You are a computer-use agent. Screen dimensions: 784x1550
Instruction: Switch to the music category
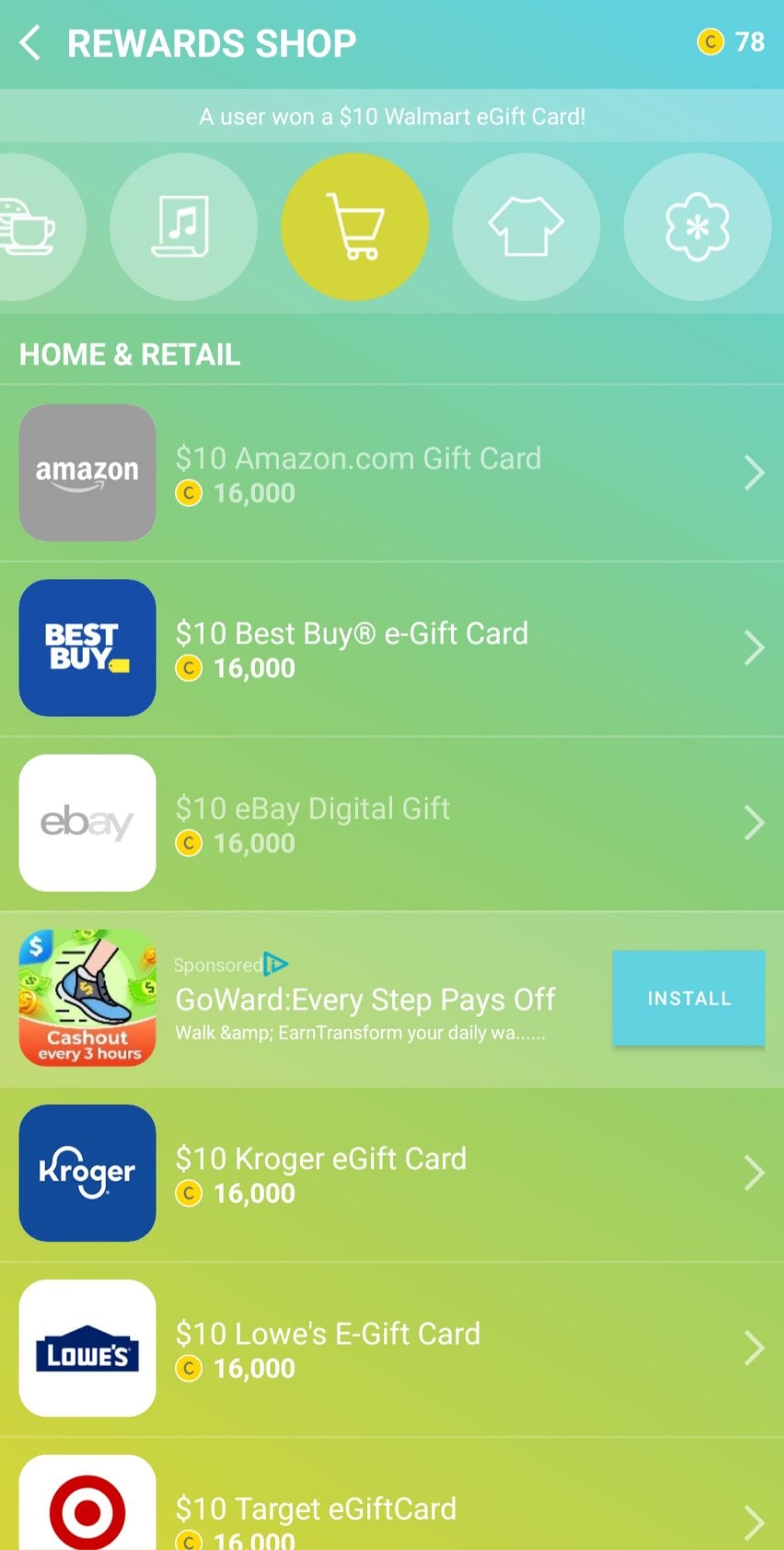coord(183,226)
